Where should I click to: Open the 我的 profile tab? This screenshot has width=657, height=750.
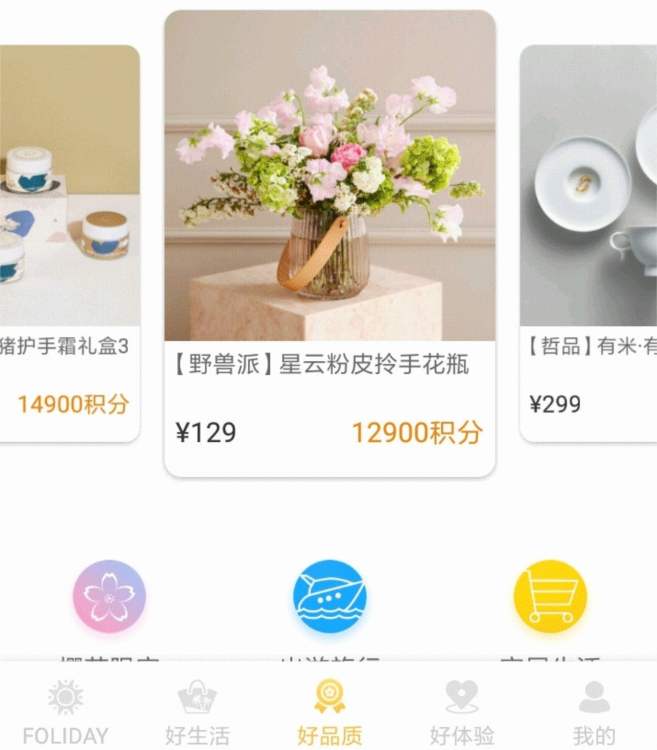click(x=593, y=712)
